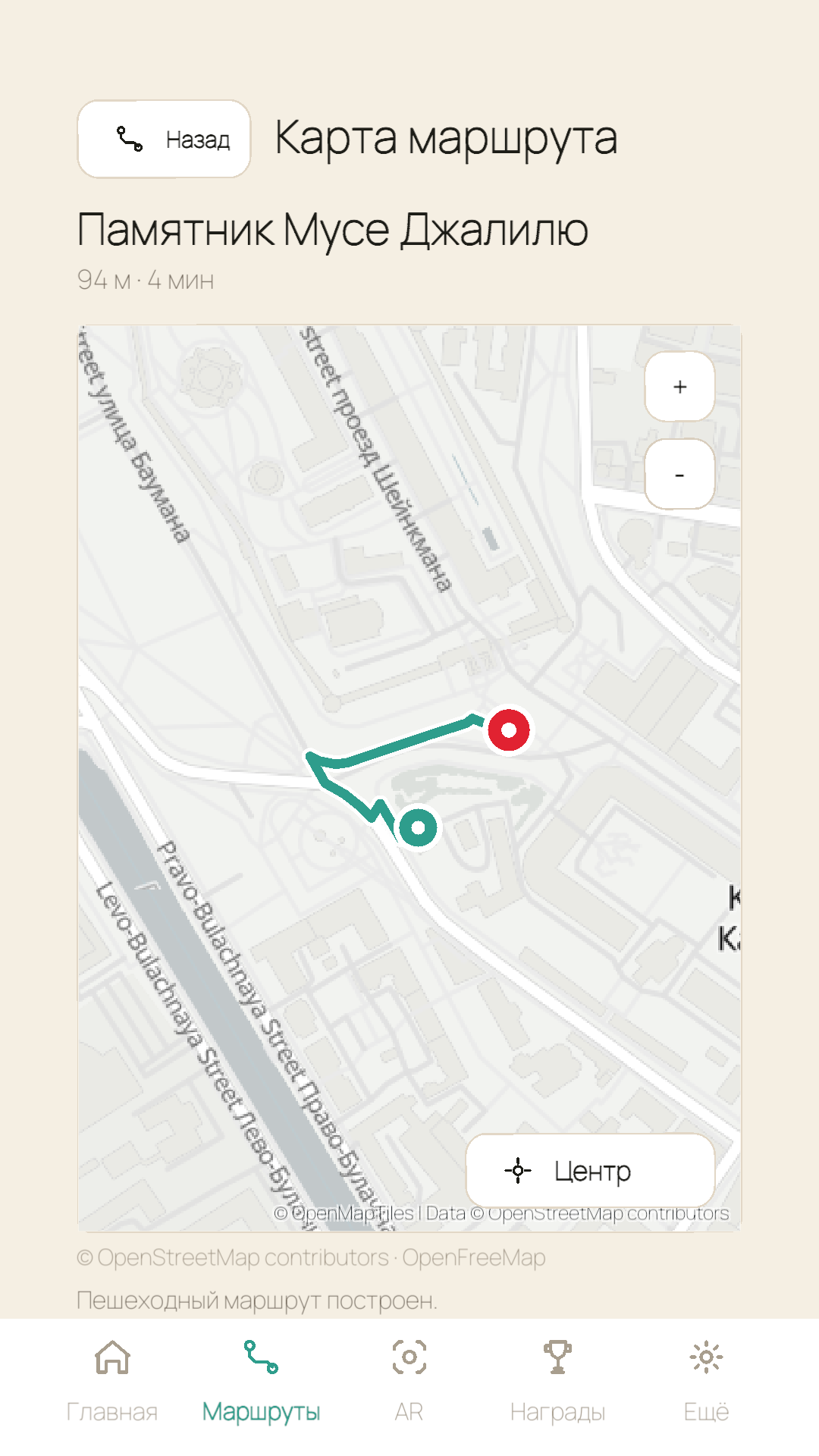Zoom out of the map
The height and width of the screenshot is (1456, 819).
tap(679, 474)
